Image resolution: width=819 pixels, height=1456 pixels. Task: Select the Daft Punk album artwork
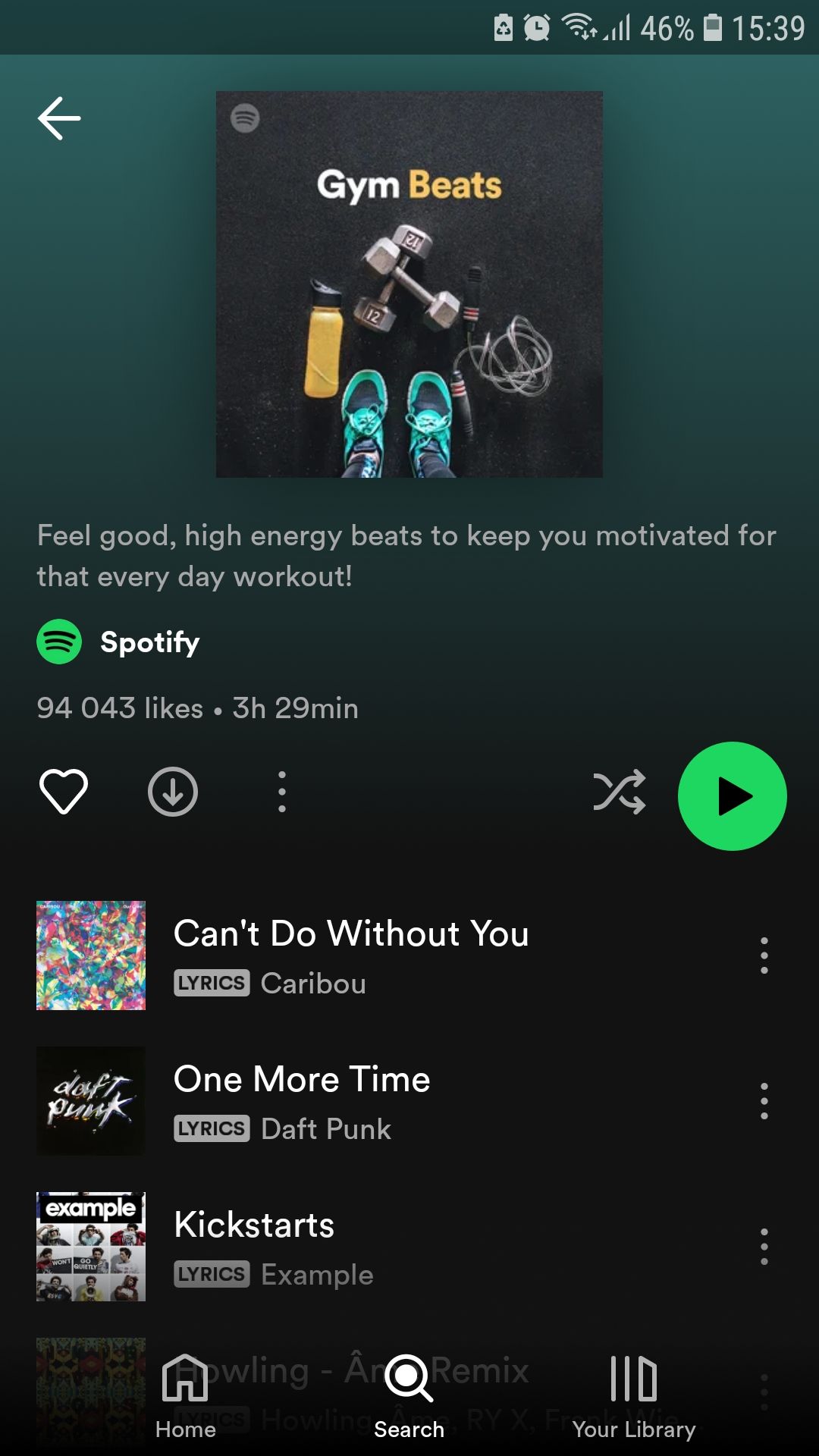pos(90,1101)
